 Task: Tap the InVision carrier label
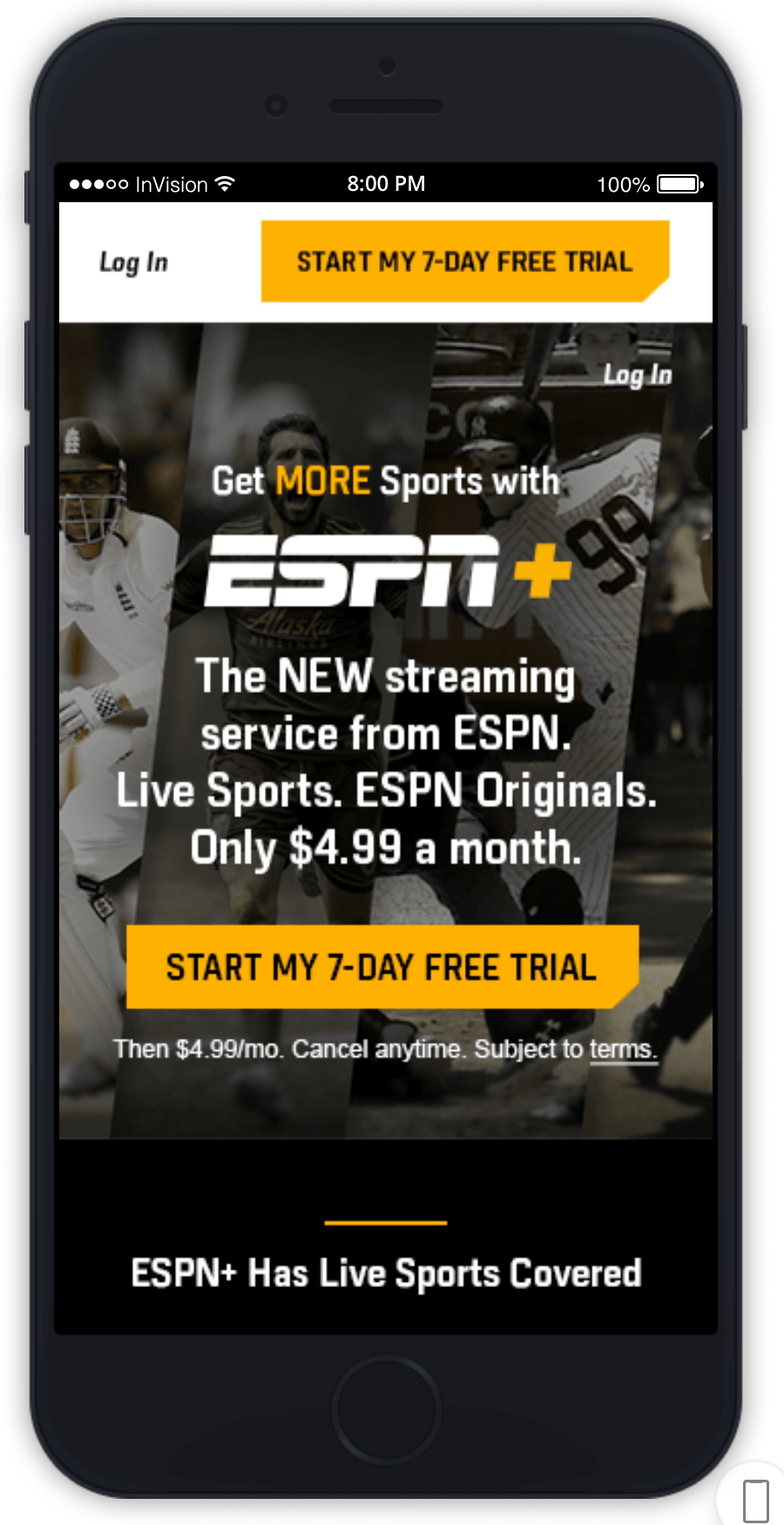point(171,184)
